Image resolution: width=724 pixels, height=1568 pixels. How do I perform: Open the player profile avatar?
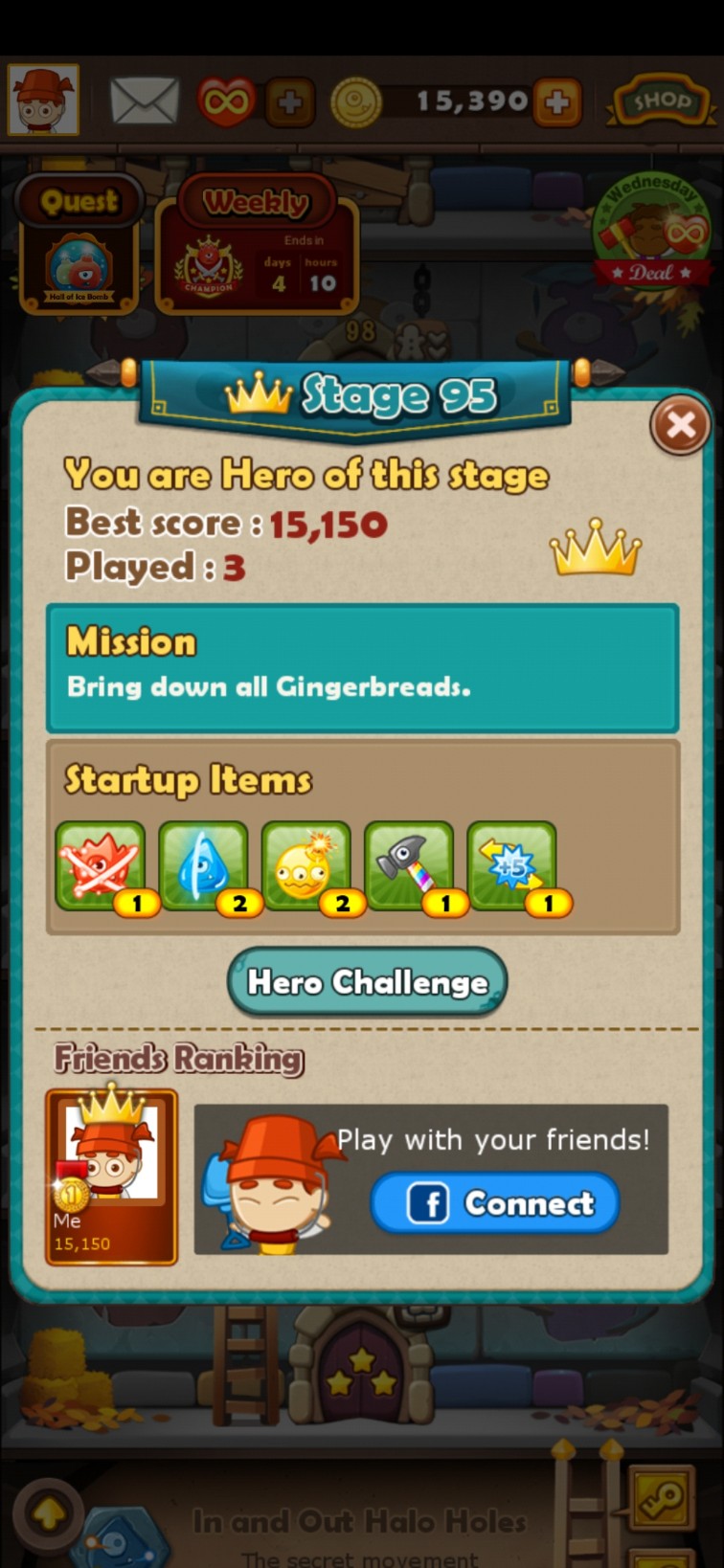(43, 101)
